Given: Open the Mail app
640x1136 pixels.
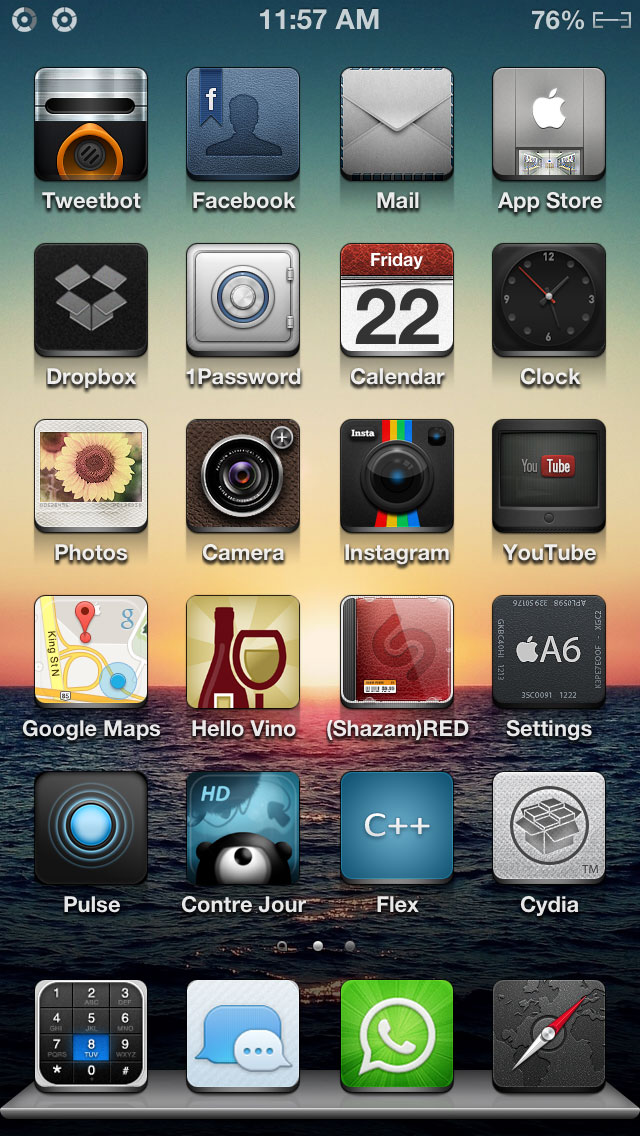Looking at the screenshot, I should 396,124.
